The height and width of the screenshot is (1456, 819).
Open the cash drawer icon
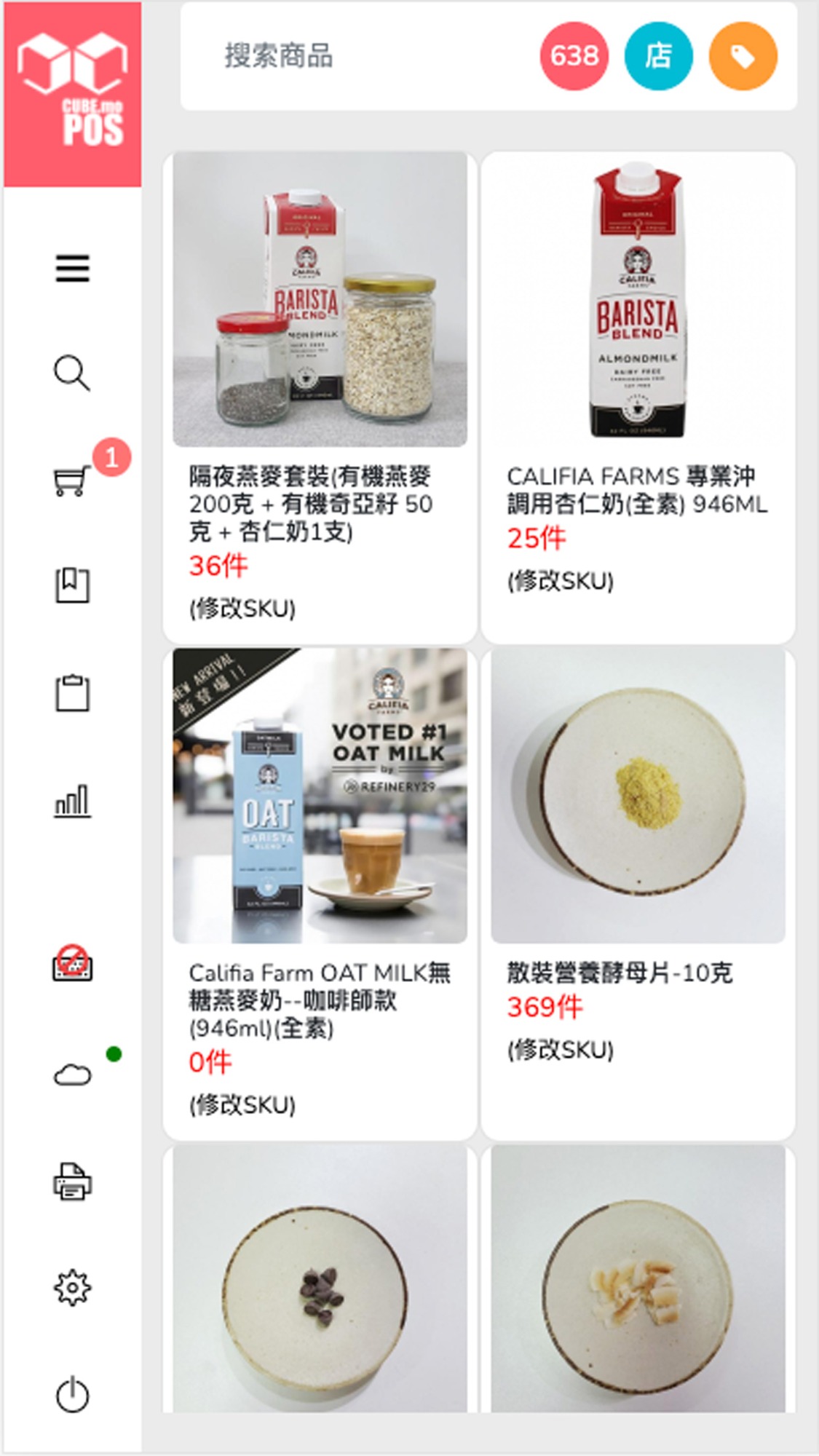coord(72,964)
